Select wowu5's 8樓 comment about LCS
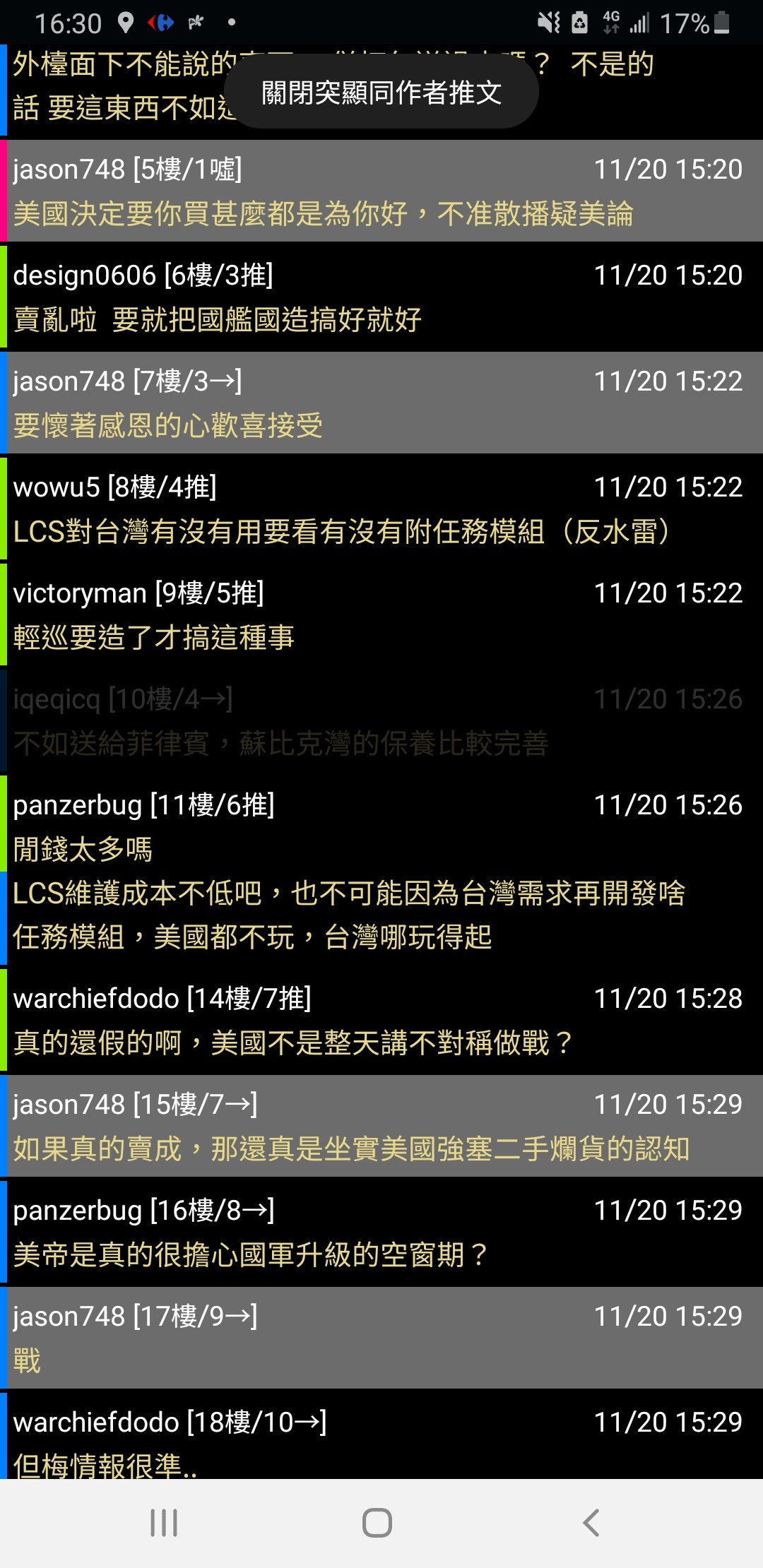This screenshot has height=1568, width=763. pyautogui.click(x=381, y=509)
